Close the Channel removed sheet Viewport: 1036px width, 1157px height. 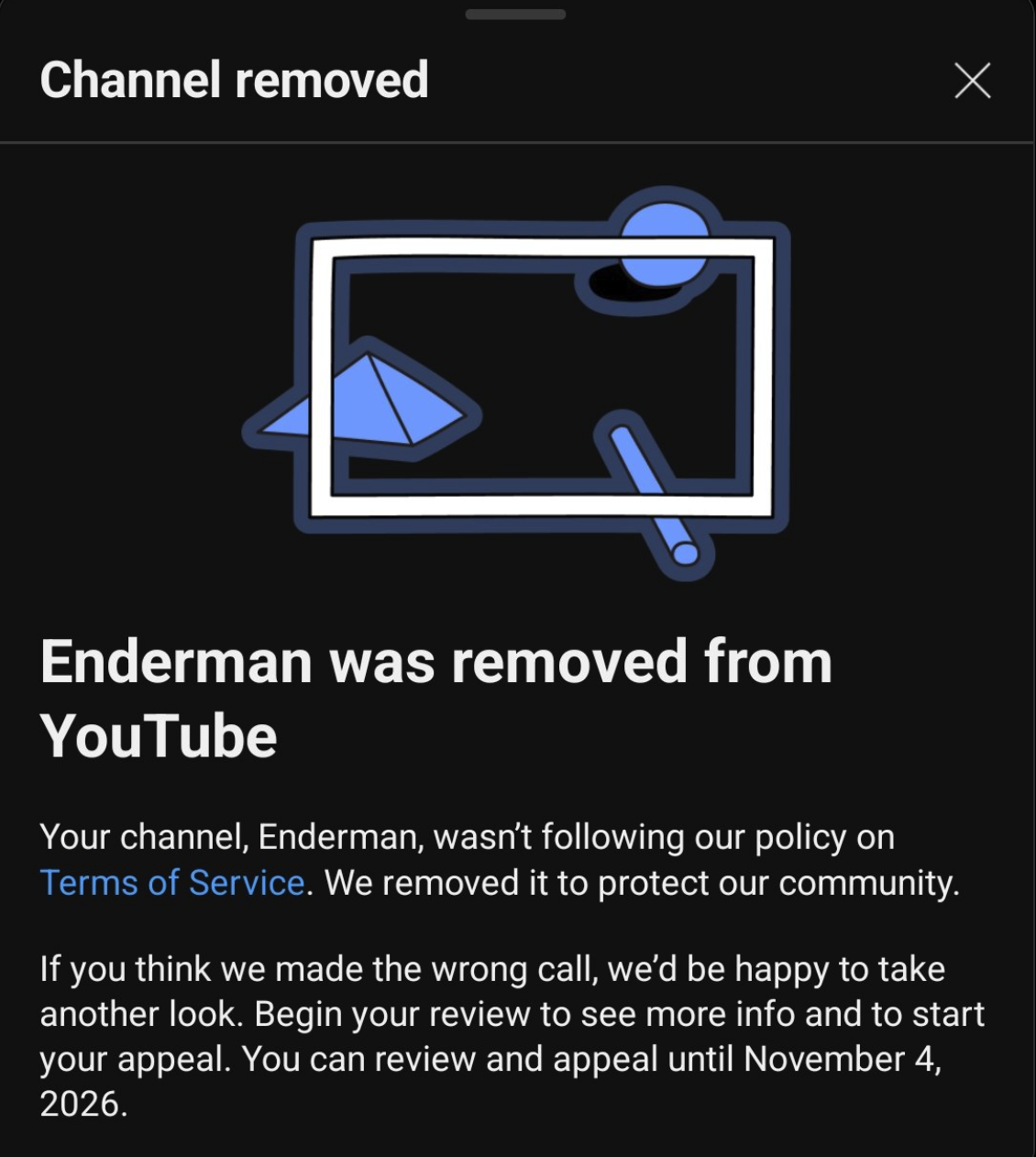point(972,81)
